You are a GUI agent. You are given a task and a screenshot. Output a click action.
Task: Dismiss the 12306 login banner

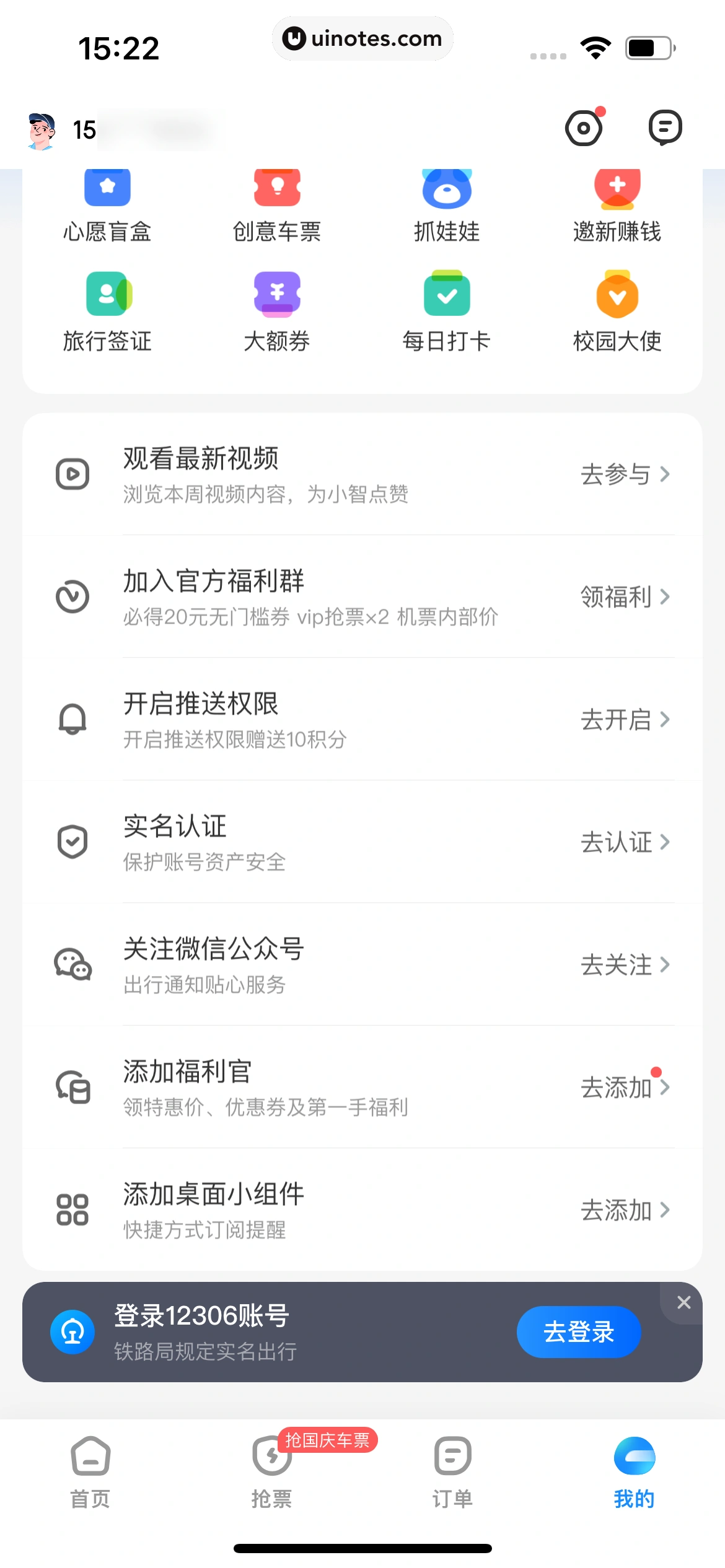tap(683, 1302)
